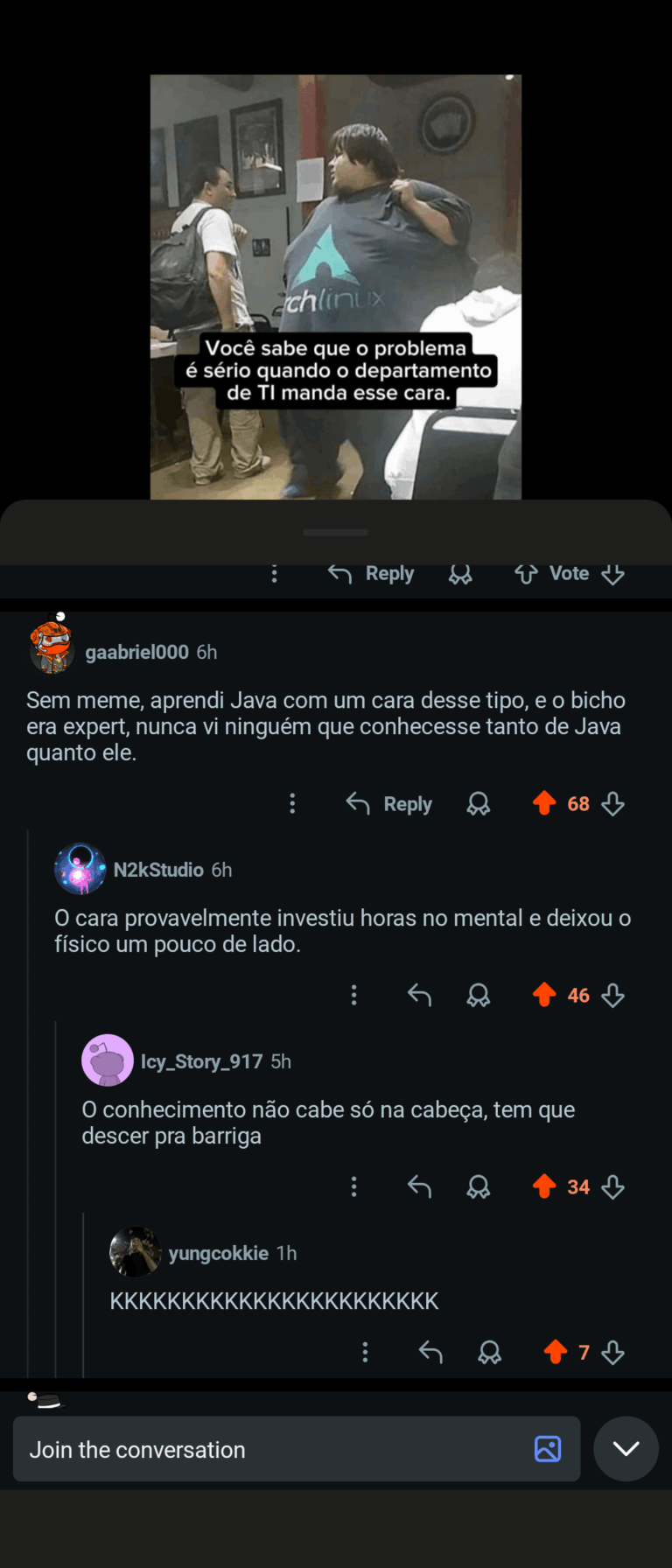
Task: Downvote gaabriel000's comment
Action: coord(613,803)
